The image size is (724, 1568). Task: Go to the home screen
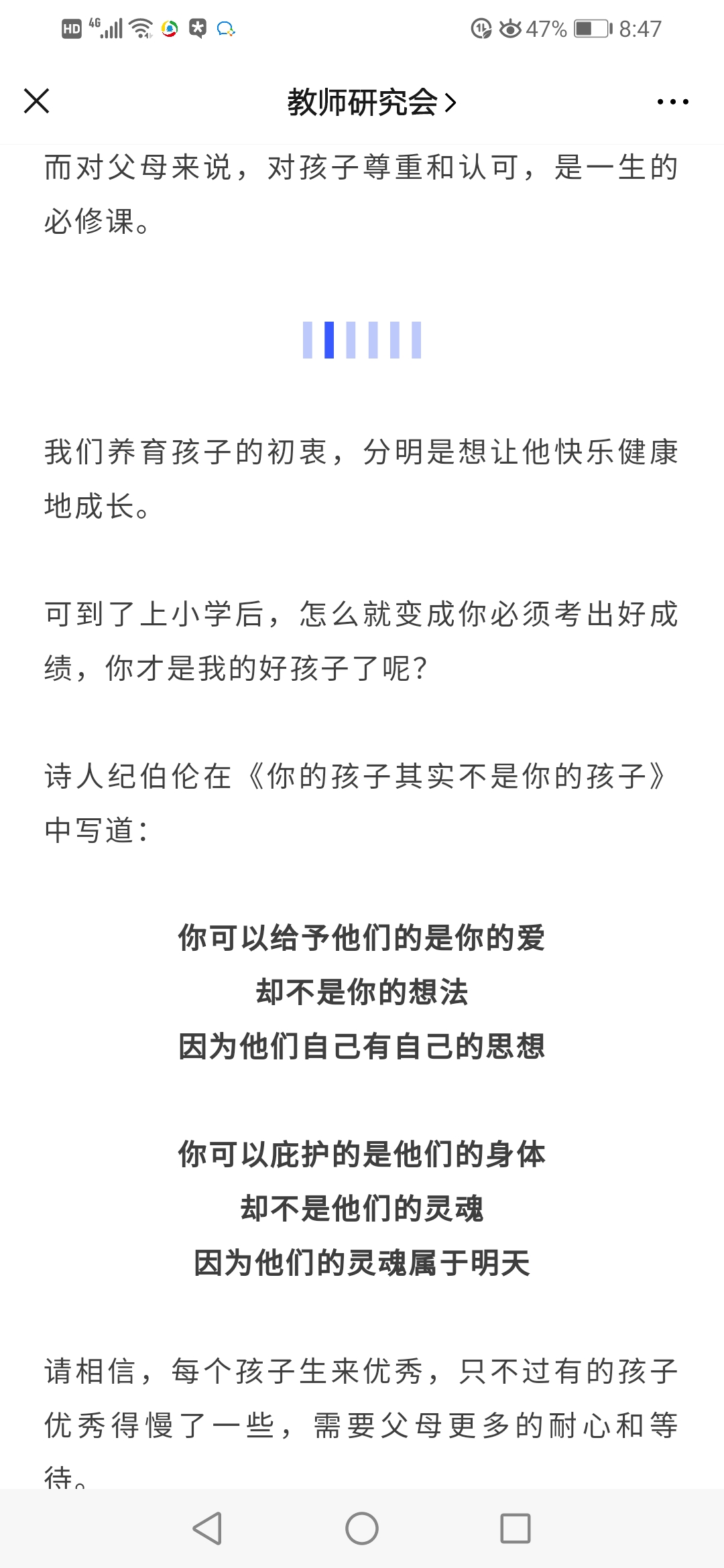click(x=362, y=1528)
